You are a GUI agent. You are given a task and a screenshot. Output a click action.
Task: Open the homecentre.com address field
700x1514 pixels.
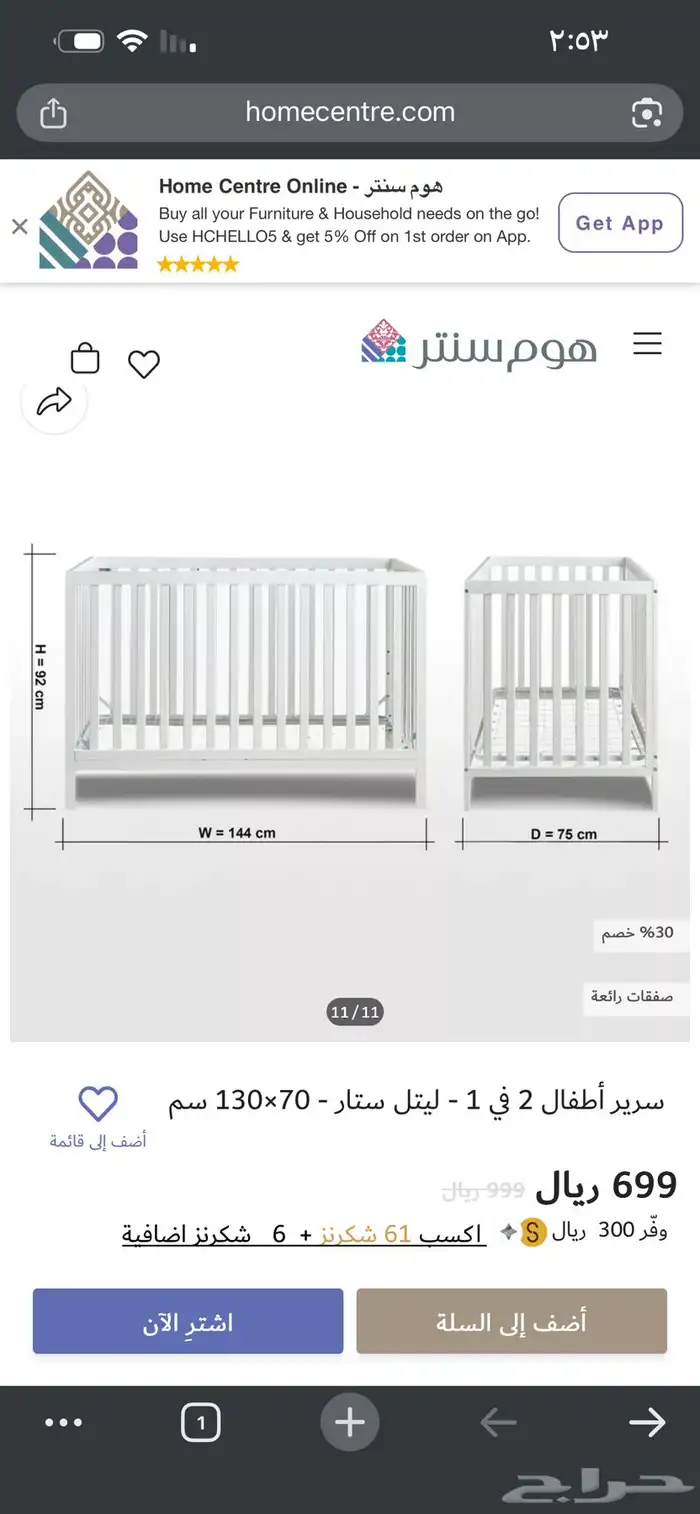pos(350,113)
